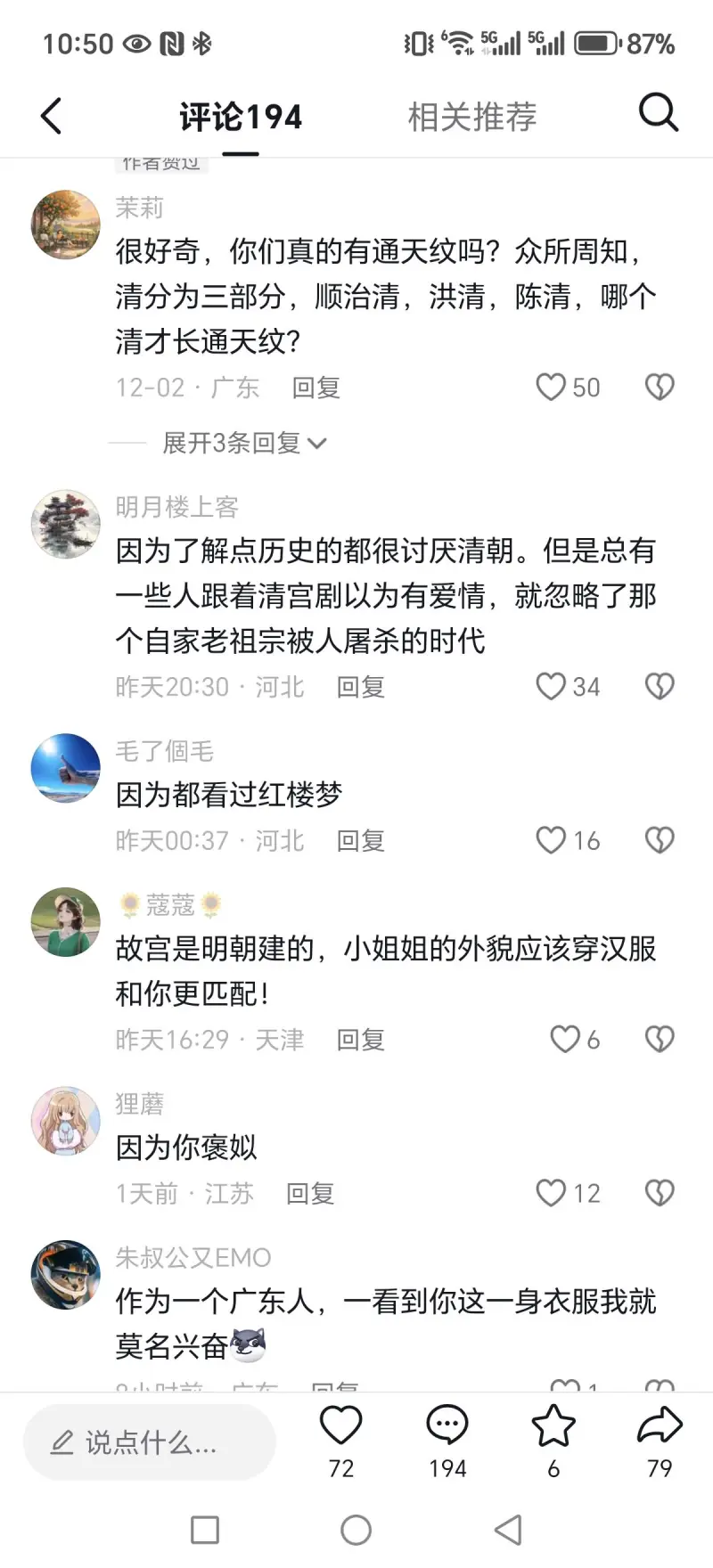Like 茉莉's comment
The width and height of the screenshot is (713, 1568).
click(552, 387)
